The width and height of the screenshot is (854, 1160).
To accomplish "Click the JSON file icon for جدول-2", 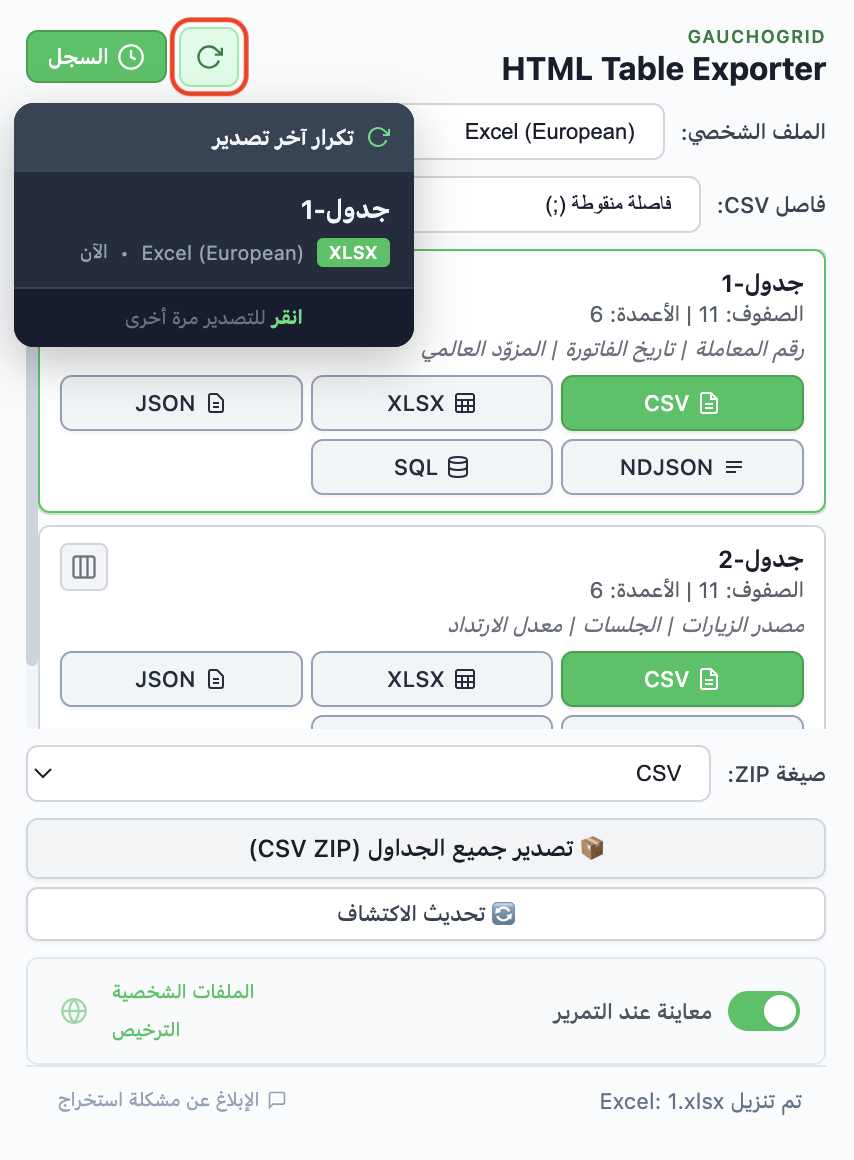I will click(x=215, y=679).
